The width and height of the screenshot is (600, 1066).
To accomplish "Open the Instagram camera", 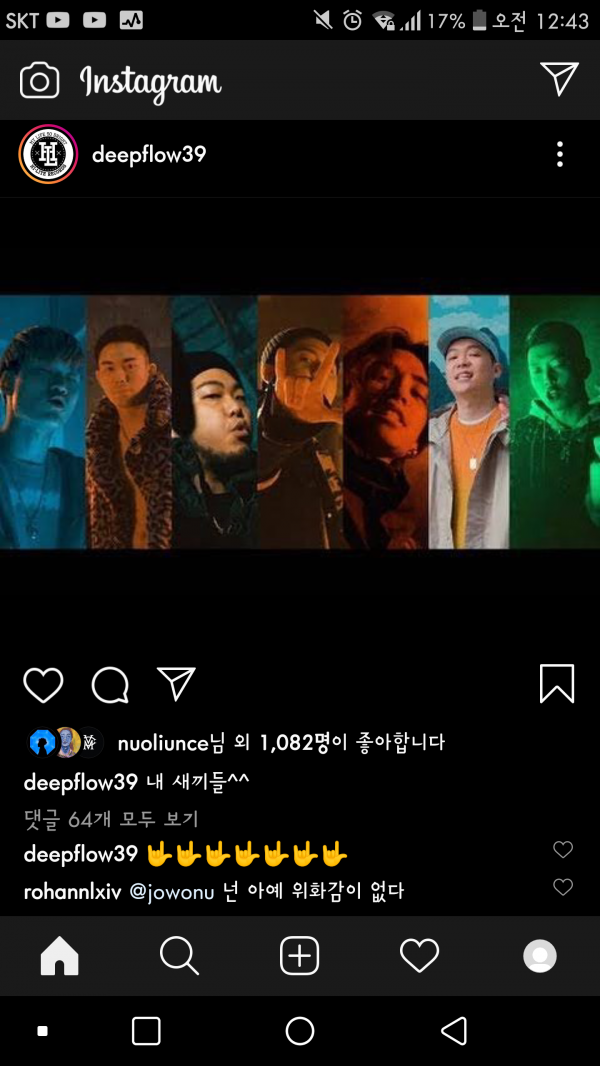I will click(x=40, y=81).
